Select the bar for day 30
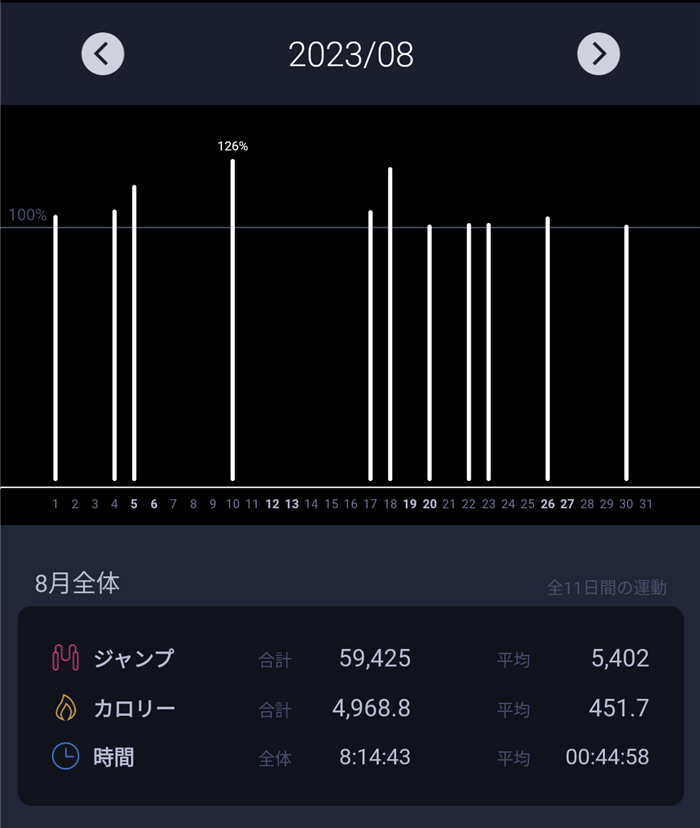 coord(627,353)
